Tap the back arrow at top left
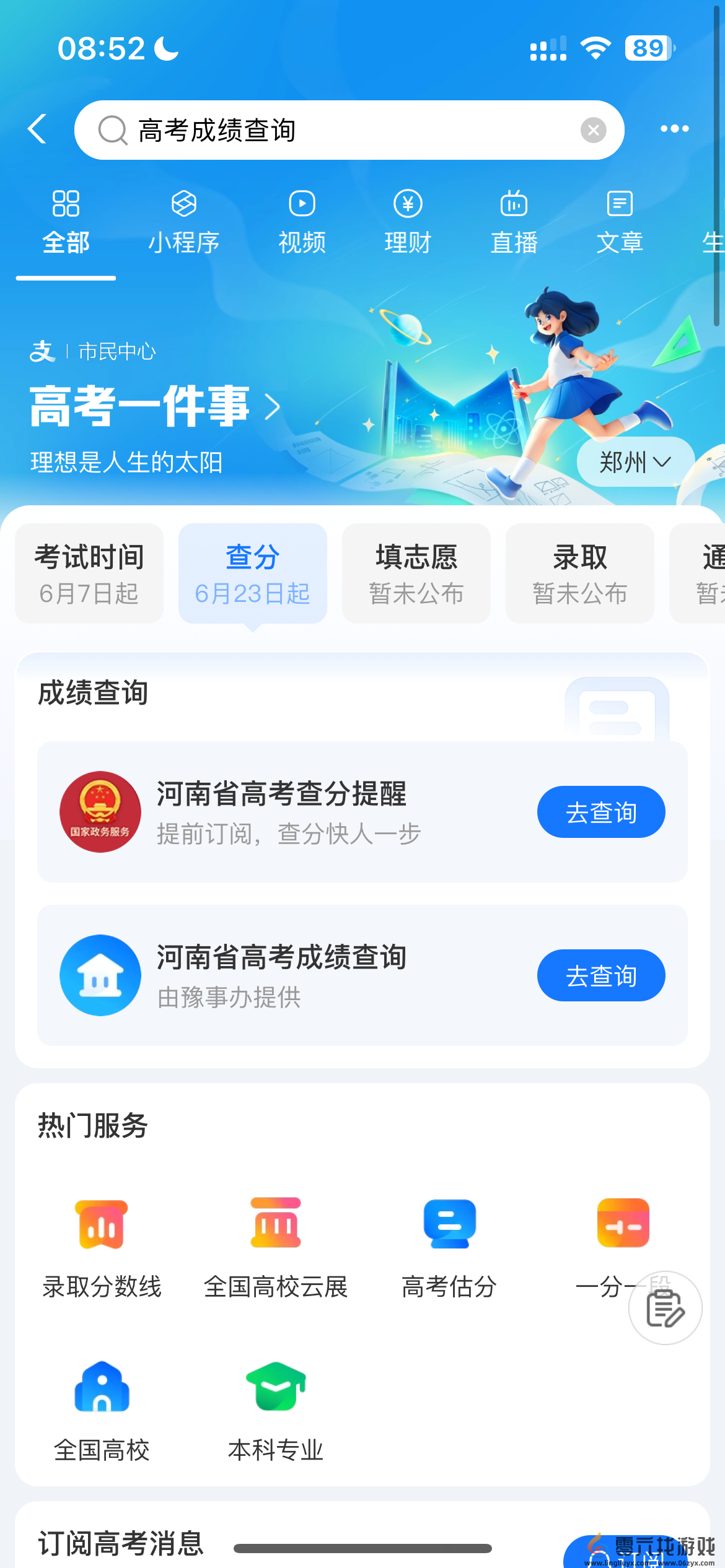Viewport: 725px width, 1568px height. tap(37, 128)
